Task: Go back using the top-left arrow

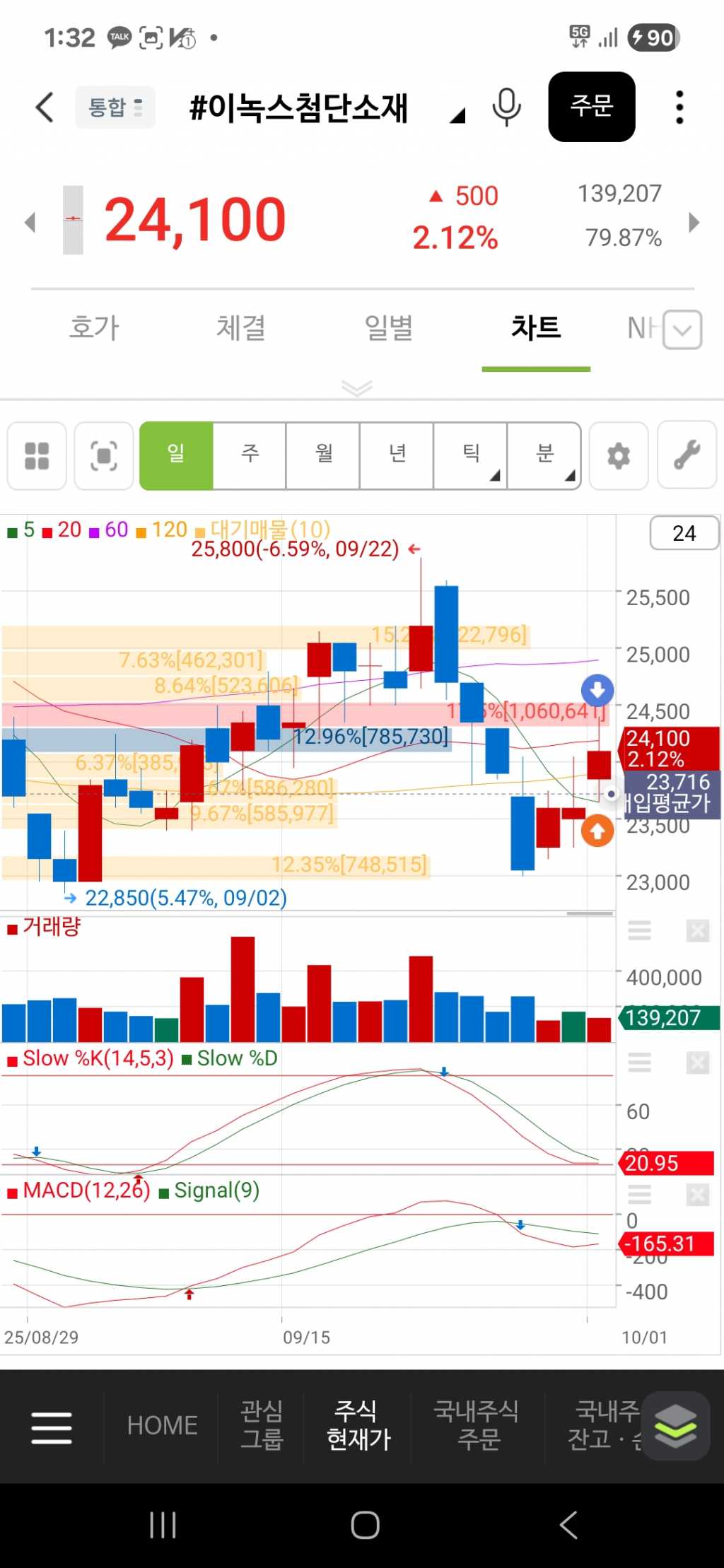Action: (x=45, y=107)
